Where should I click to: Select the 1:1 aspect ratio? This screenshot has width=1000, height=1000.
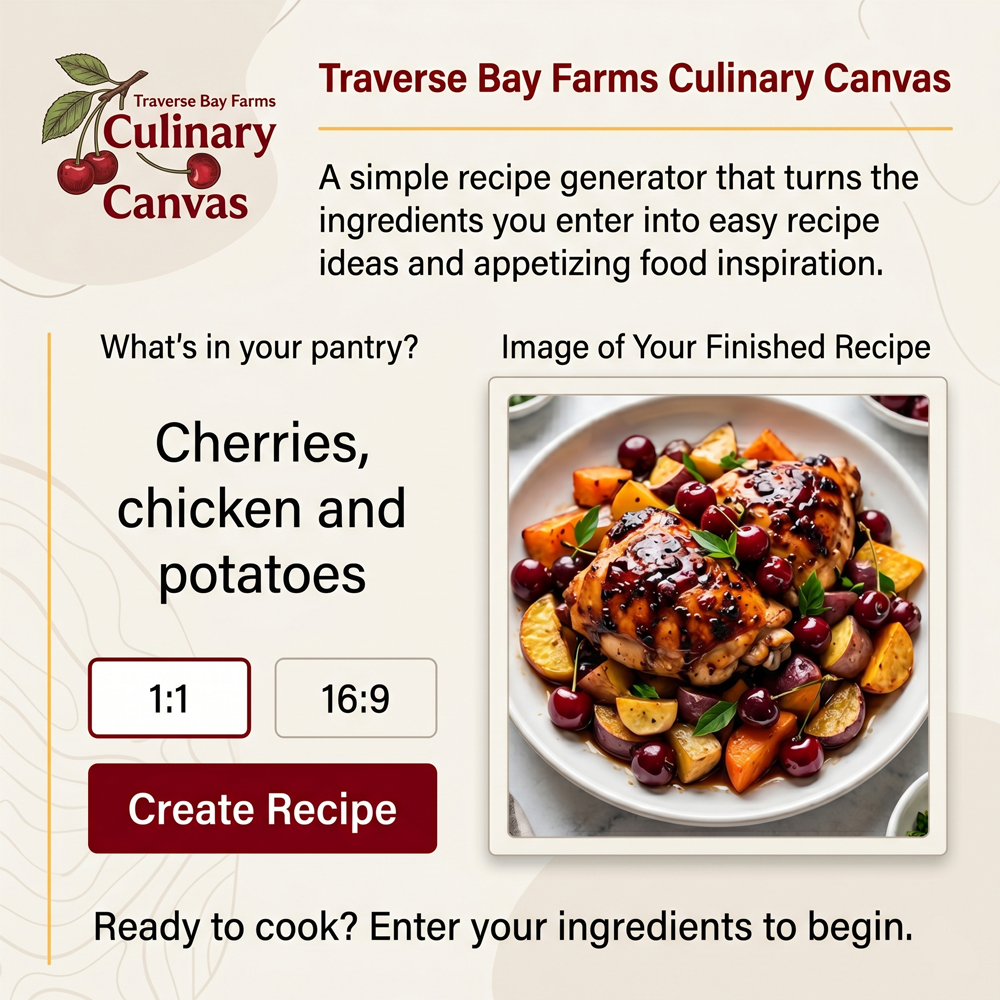(x=169, y=698)
